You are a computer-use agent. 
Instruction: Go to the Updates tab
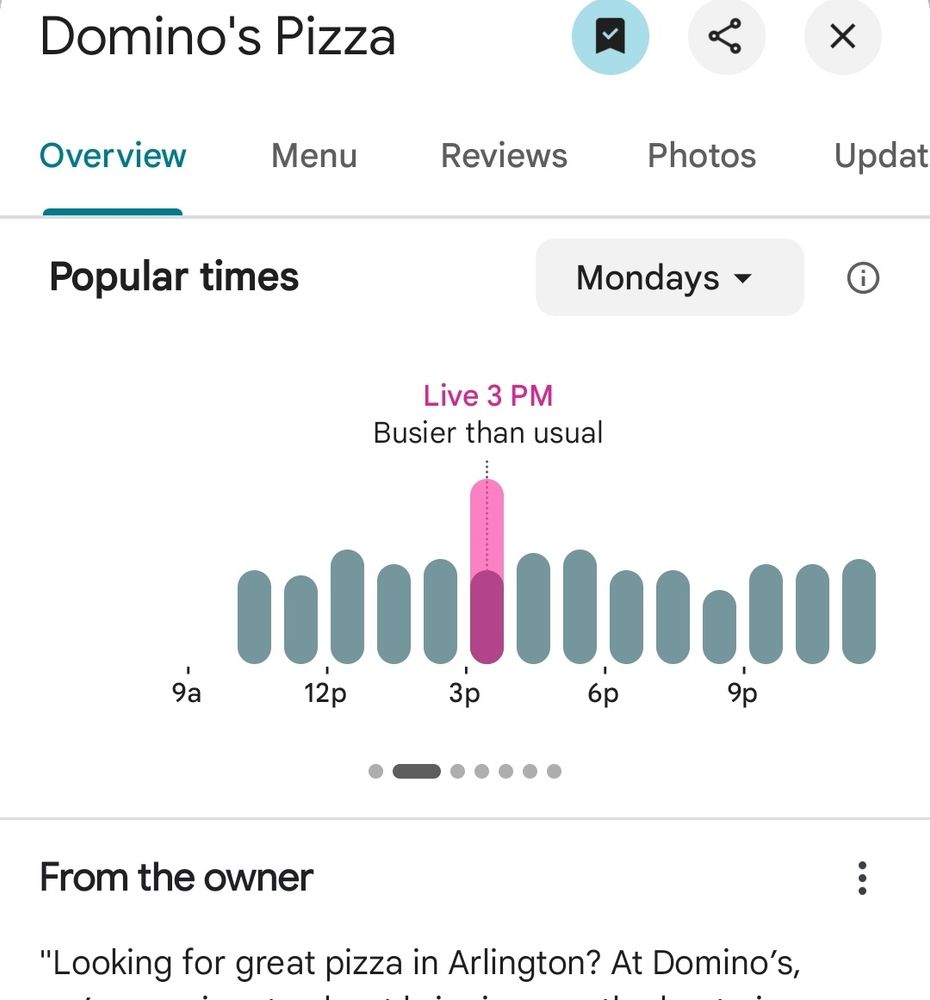click(x=880, y=156)
